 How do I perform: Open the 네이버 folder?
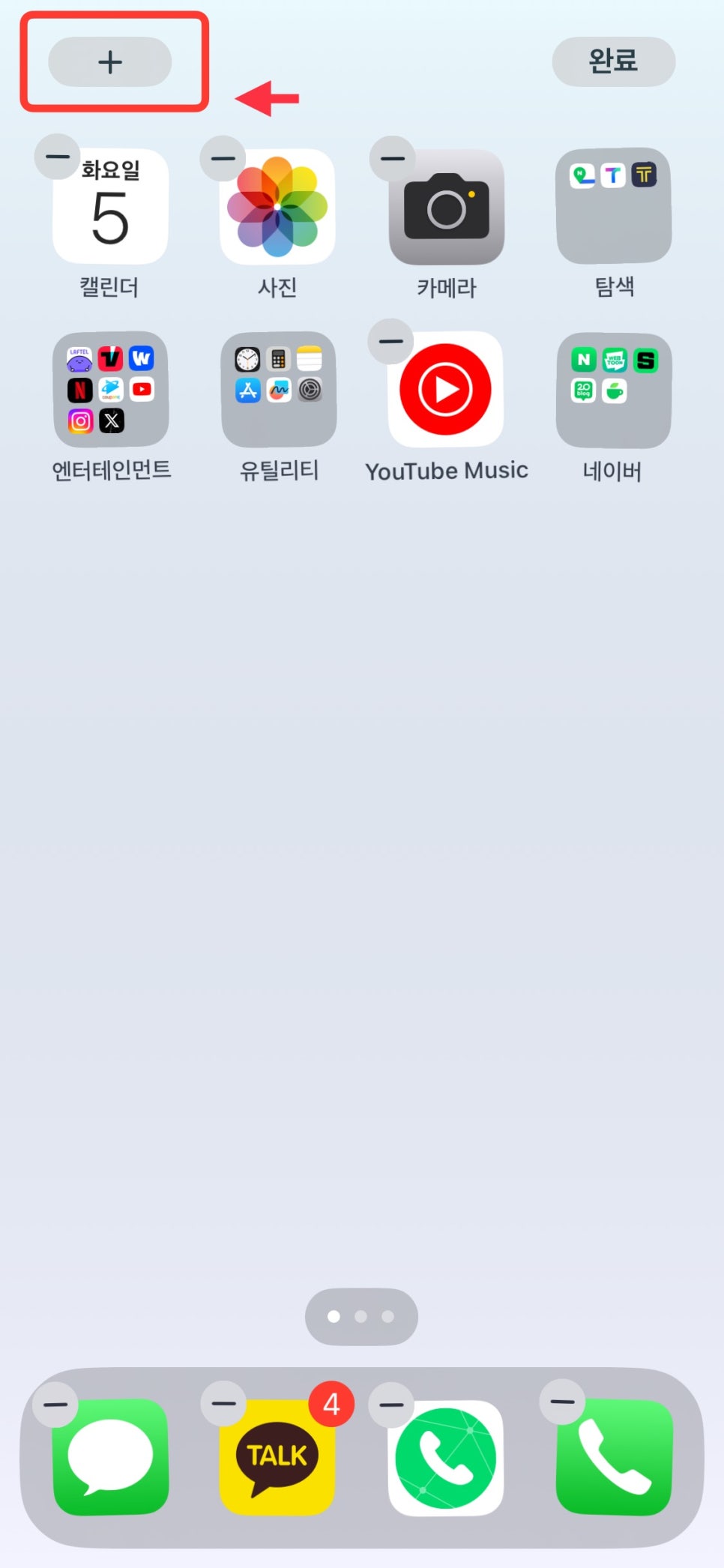click(x=613, y=390)
